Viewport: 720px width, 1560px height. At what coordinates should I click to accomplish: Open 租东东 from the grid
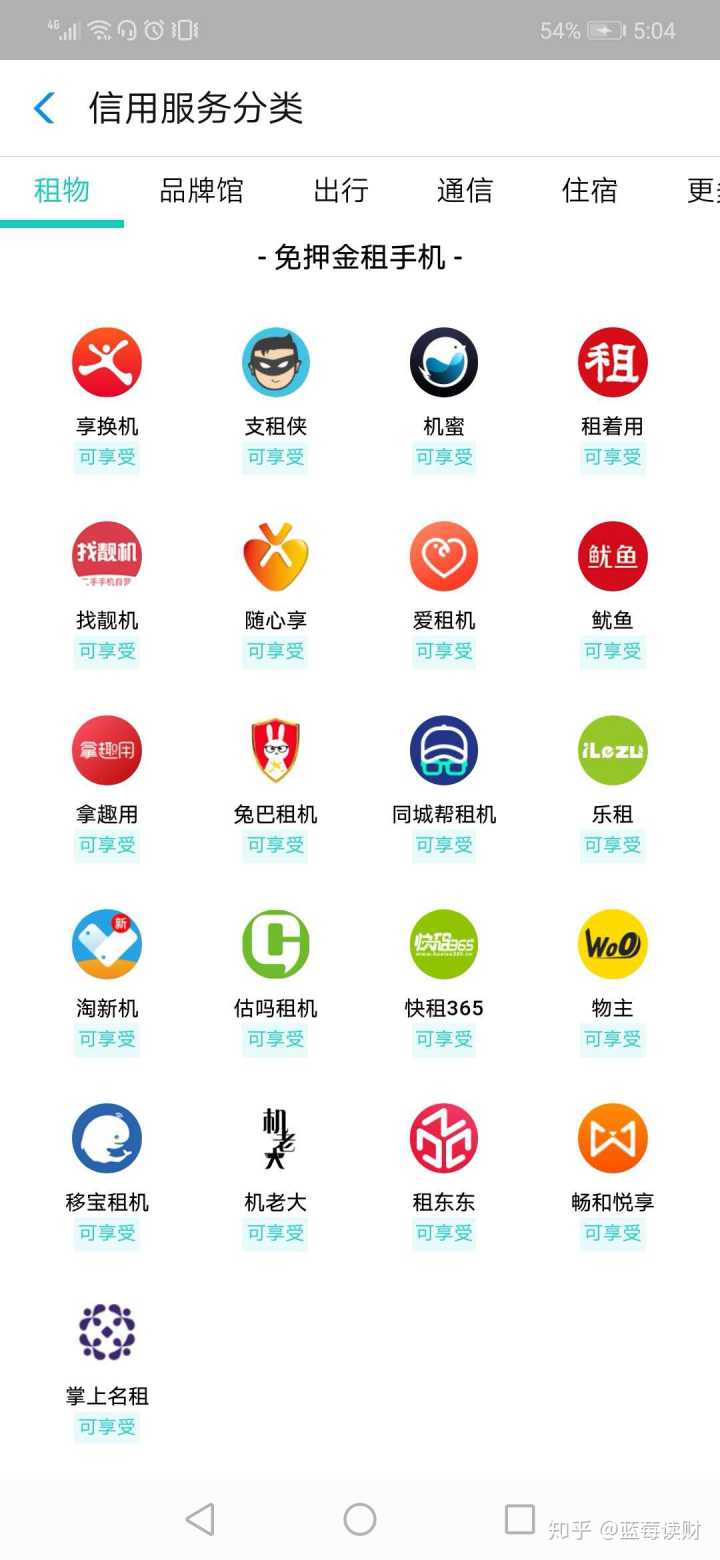(x=444, y=1139)
